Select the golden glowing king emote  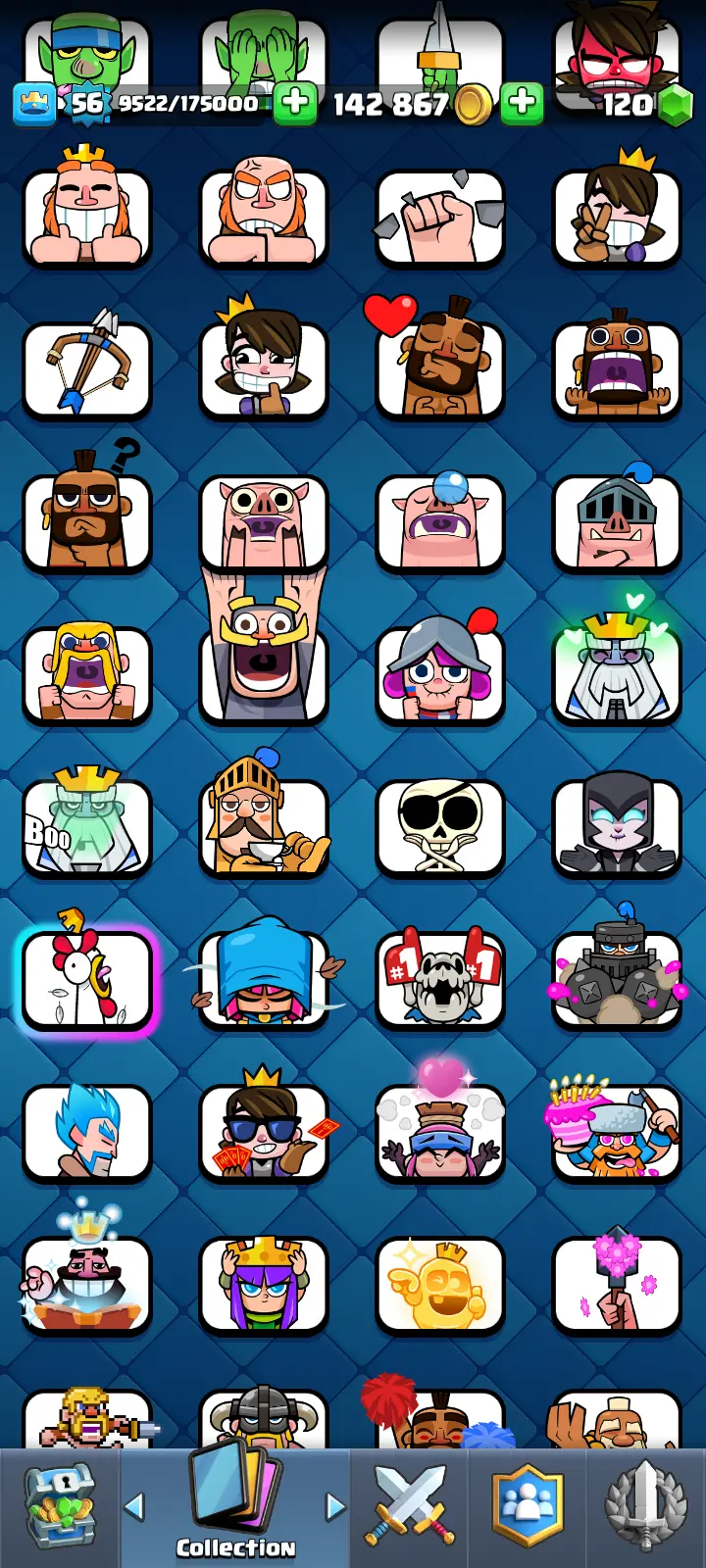tap(440, 1285)
